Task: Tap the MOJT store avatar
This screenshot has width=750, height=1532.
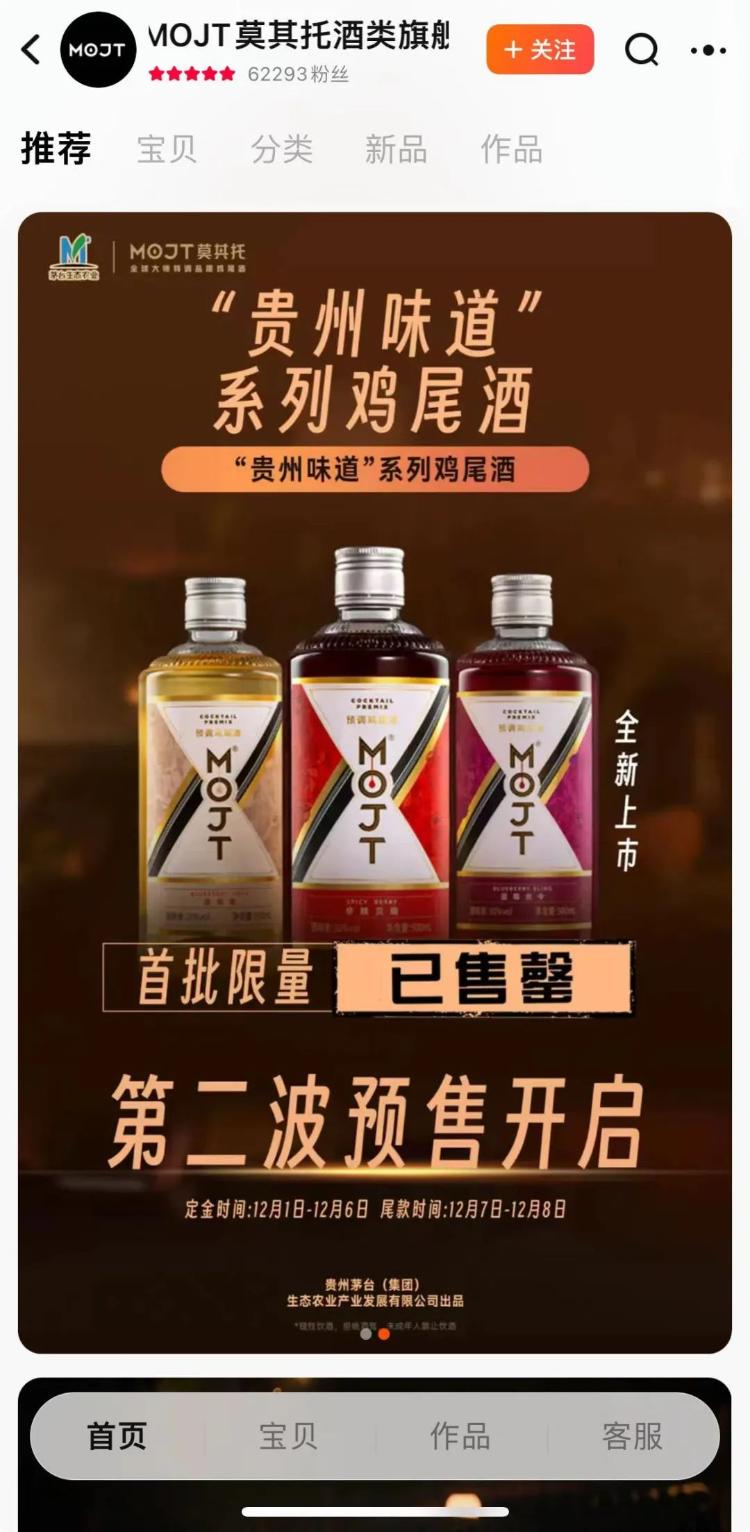Action: point(98,50)
